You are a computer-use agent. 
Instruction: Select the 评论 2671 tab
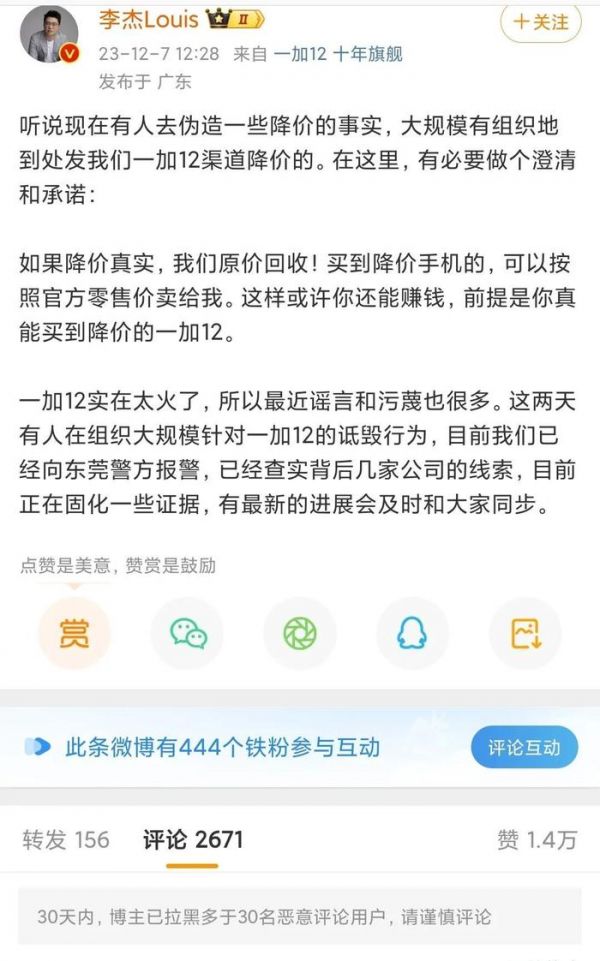(193, 840)
